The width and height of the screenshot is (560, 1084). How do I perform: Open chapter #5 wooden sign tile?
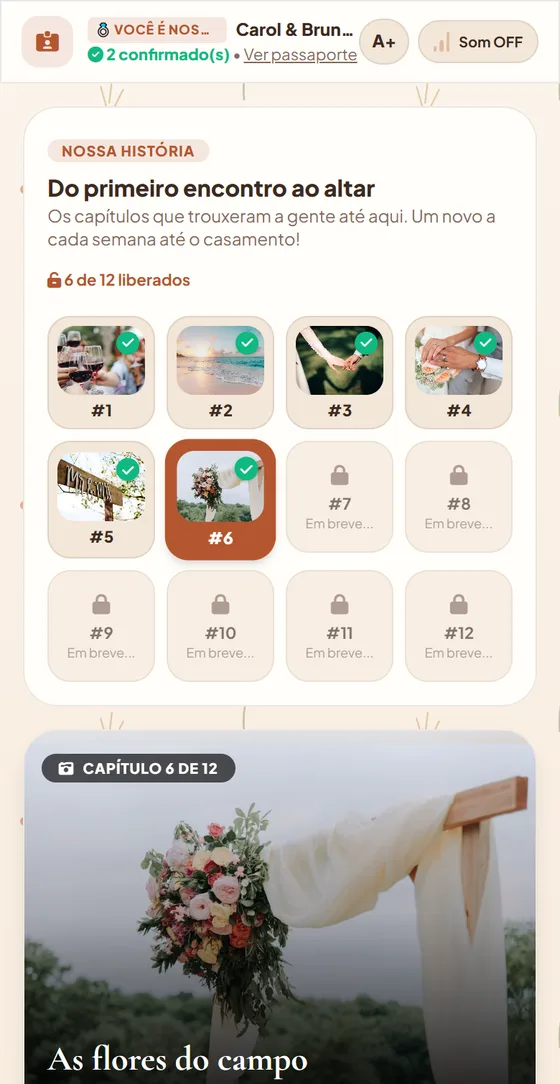101,499
